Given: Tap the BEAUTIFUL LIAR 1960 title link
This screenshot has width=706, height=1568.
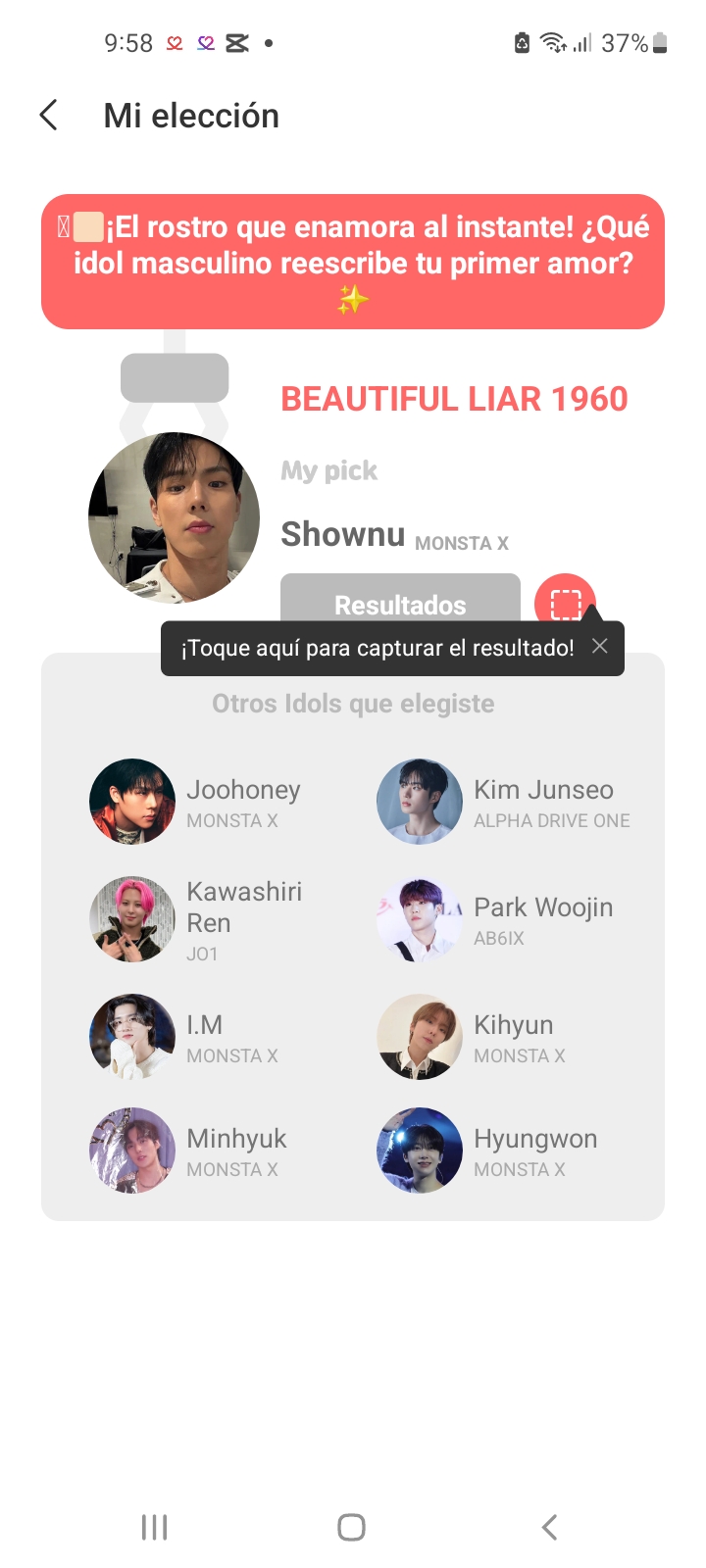Looking at the screenshot, I should 454,399.
